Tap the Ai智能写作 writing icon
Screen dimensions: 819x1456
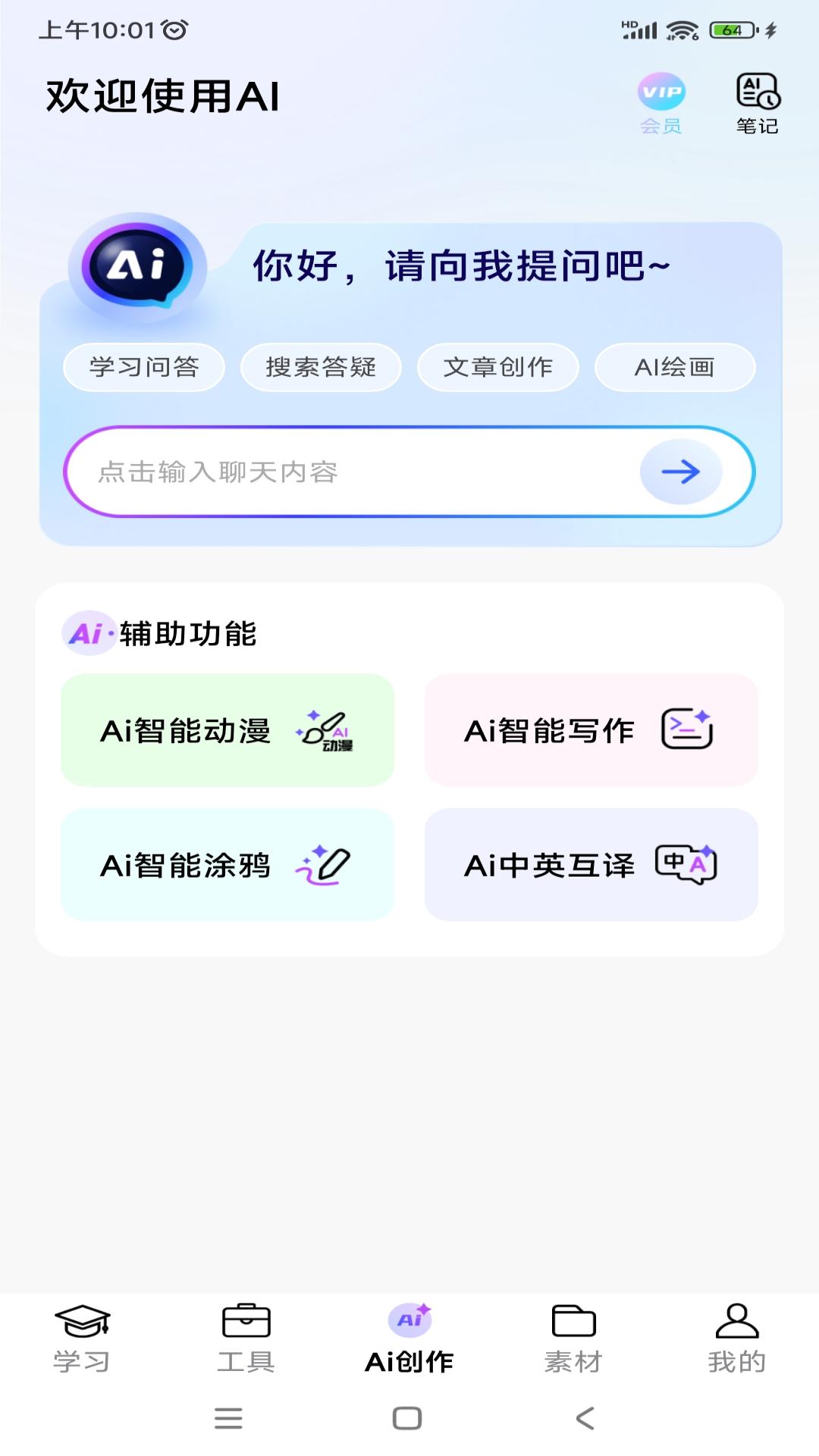pyautogui.click(x=687, y=730)
